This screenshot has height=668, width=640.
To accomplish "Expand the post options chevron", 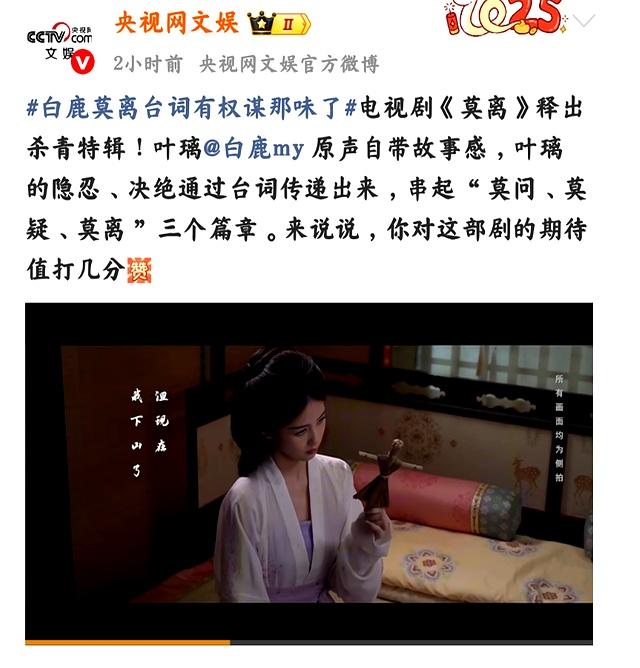I will point(583,21).
